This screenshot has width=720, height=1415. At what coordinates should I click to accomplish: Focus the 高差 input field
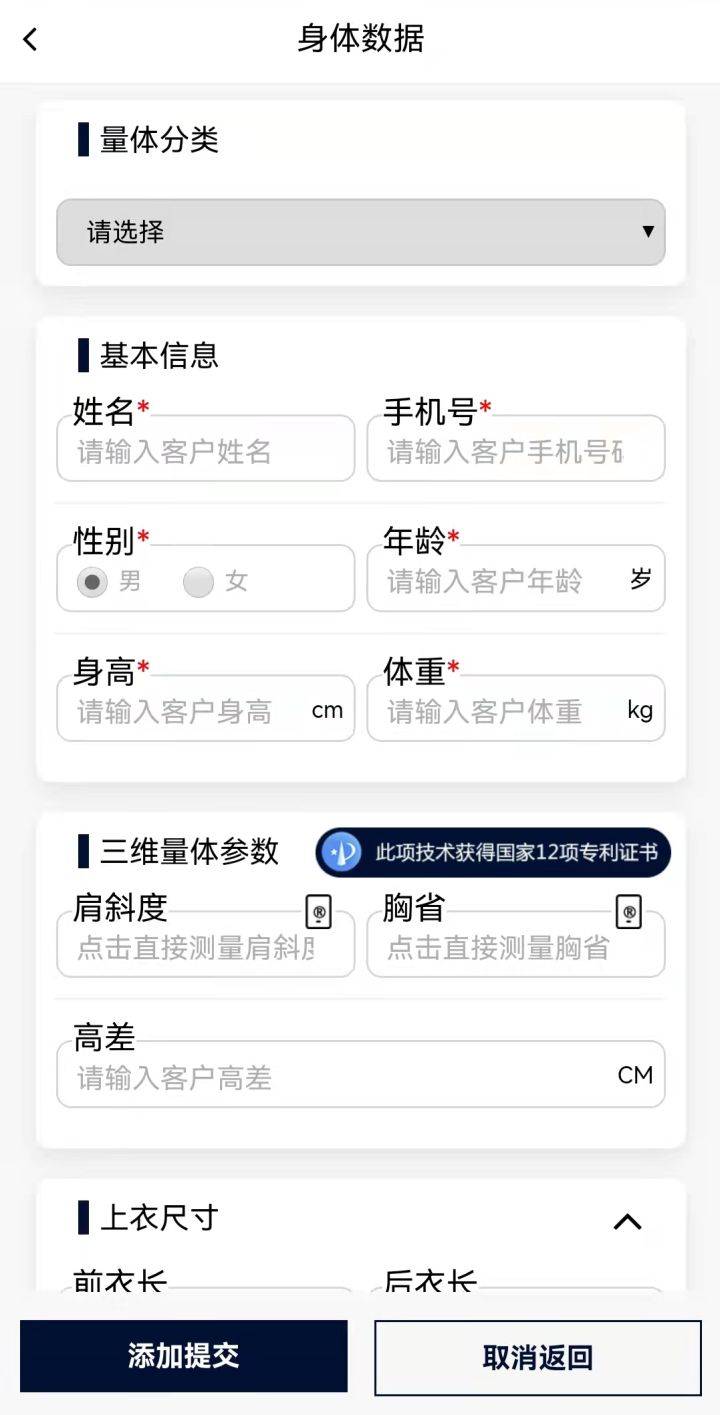[x=340, y=1077]
